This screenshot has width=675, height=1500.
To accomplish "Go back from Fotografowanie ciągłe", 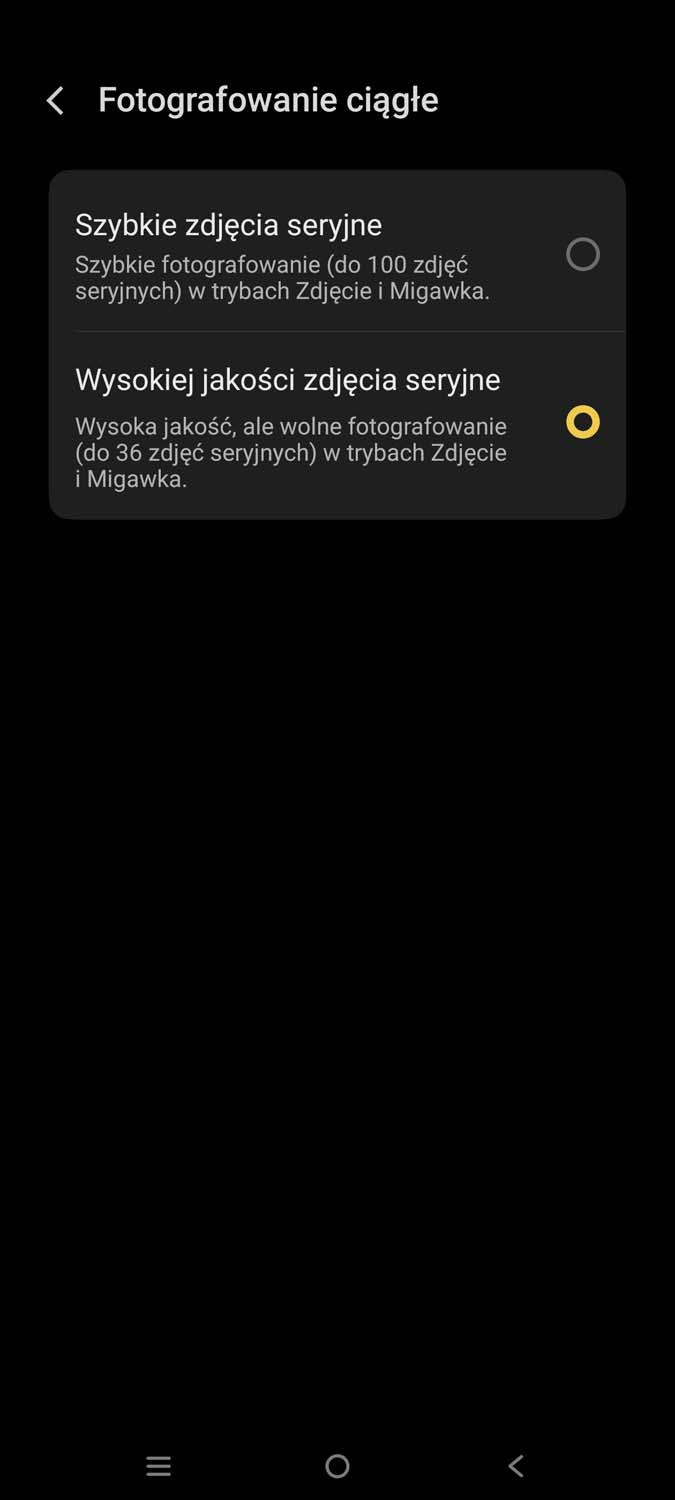I will [x=55, y=100].
